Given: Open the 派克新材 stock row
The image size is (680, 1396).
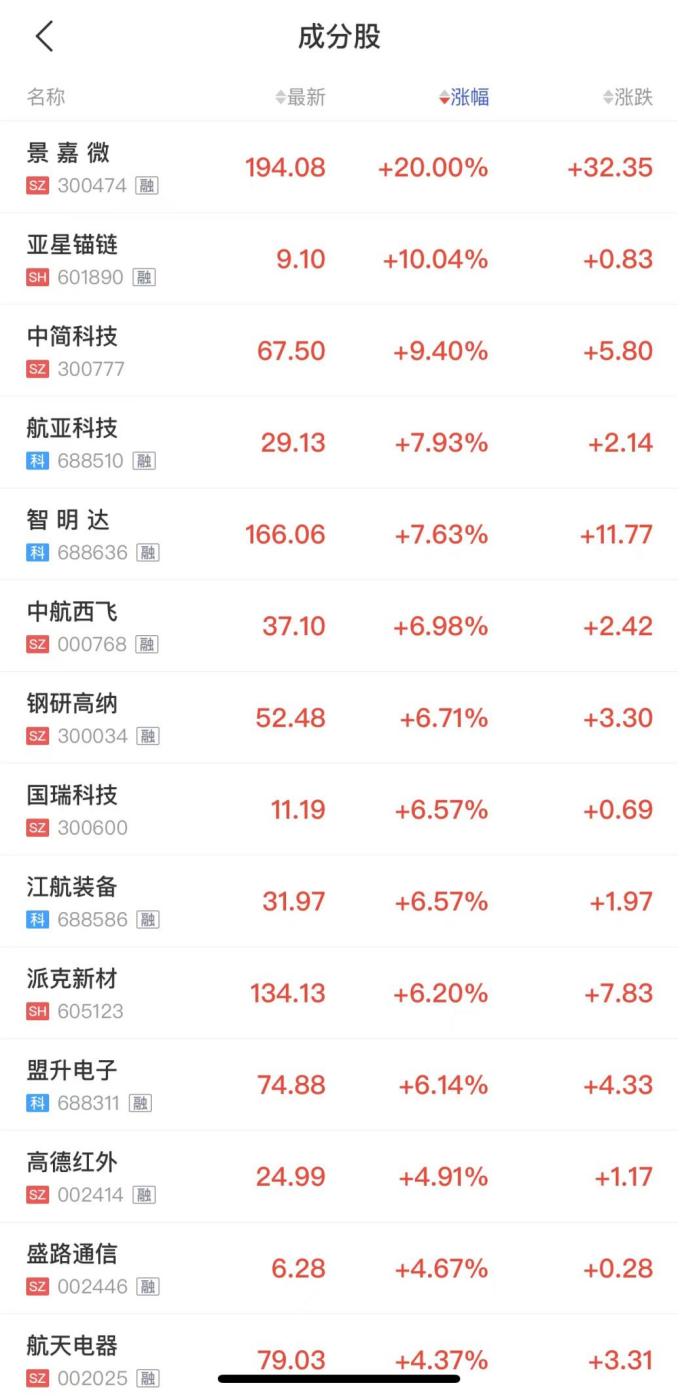Looking at the screenshot, I should pos(340,995).
